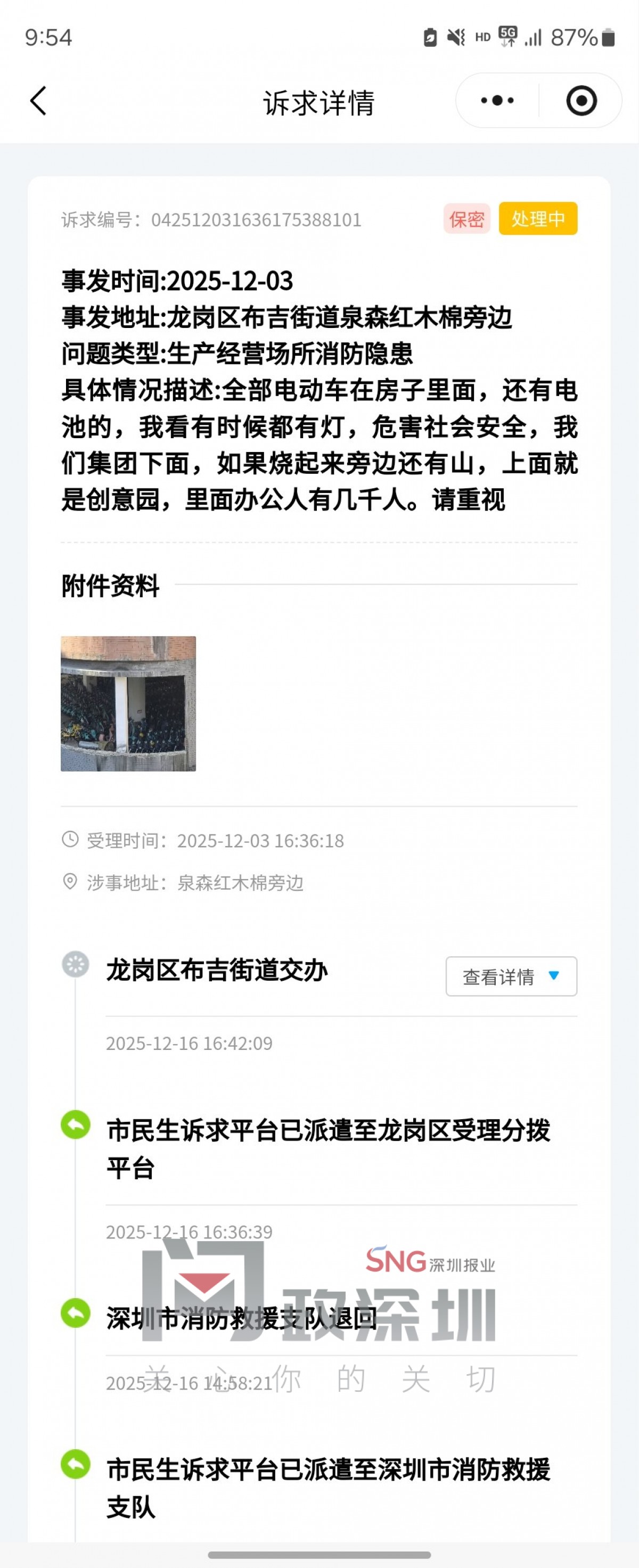The image size is (639, 1568).
Task: Close the mini program with the circle button
Action: (581, 101)
